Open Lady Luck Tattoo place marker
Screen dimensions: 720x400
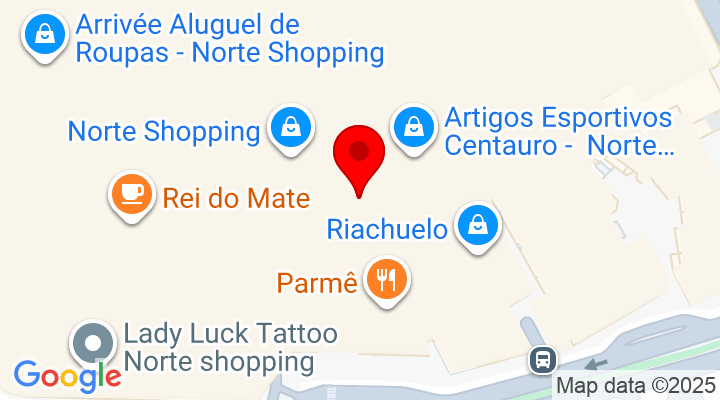(94, 343)
